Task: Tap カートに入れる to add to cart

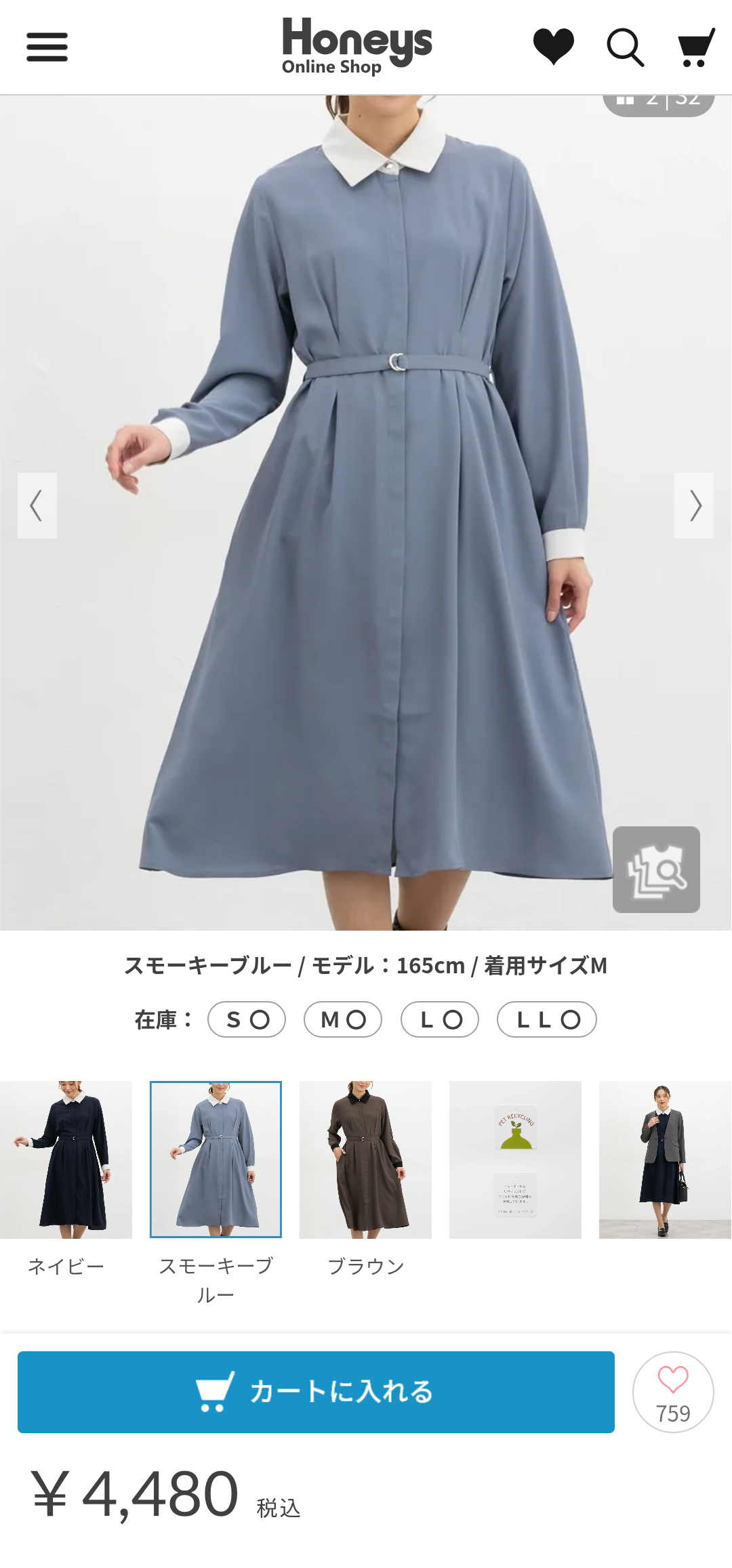Action: [x=316, y=1392]
